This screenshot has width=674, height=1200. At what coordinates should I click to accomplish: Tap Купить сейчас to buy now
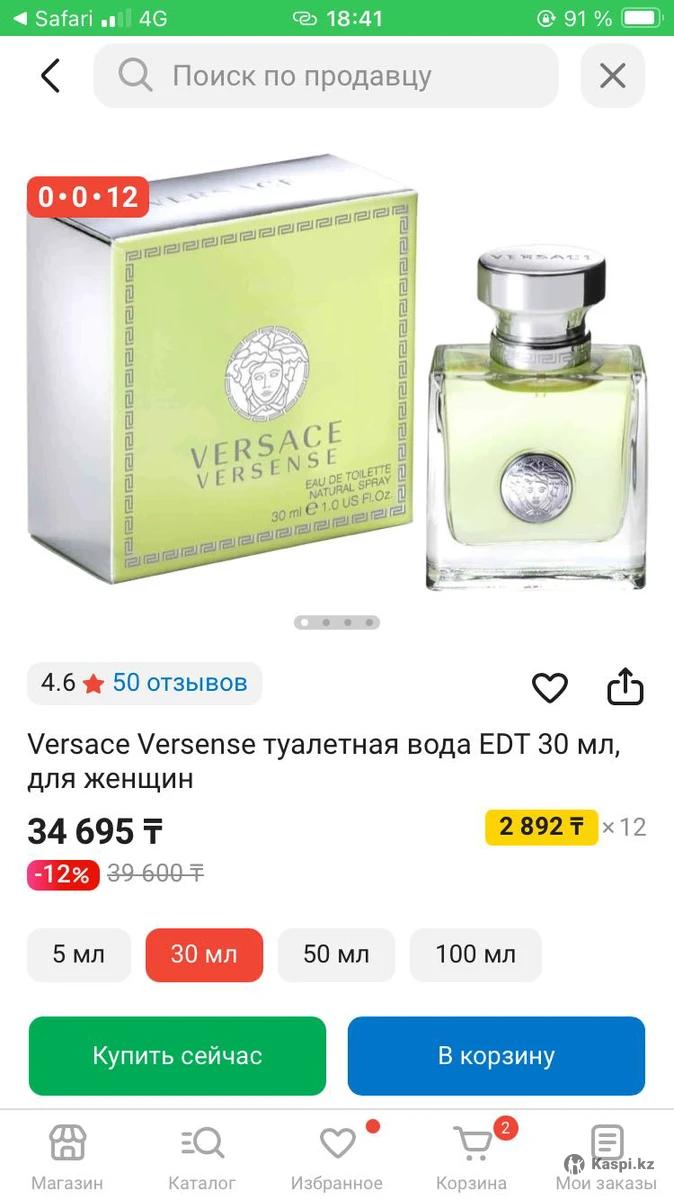pyautogui.click(x=177, y=1056)
